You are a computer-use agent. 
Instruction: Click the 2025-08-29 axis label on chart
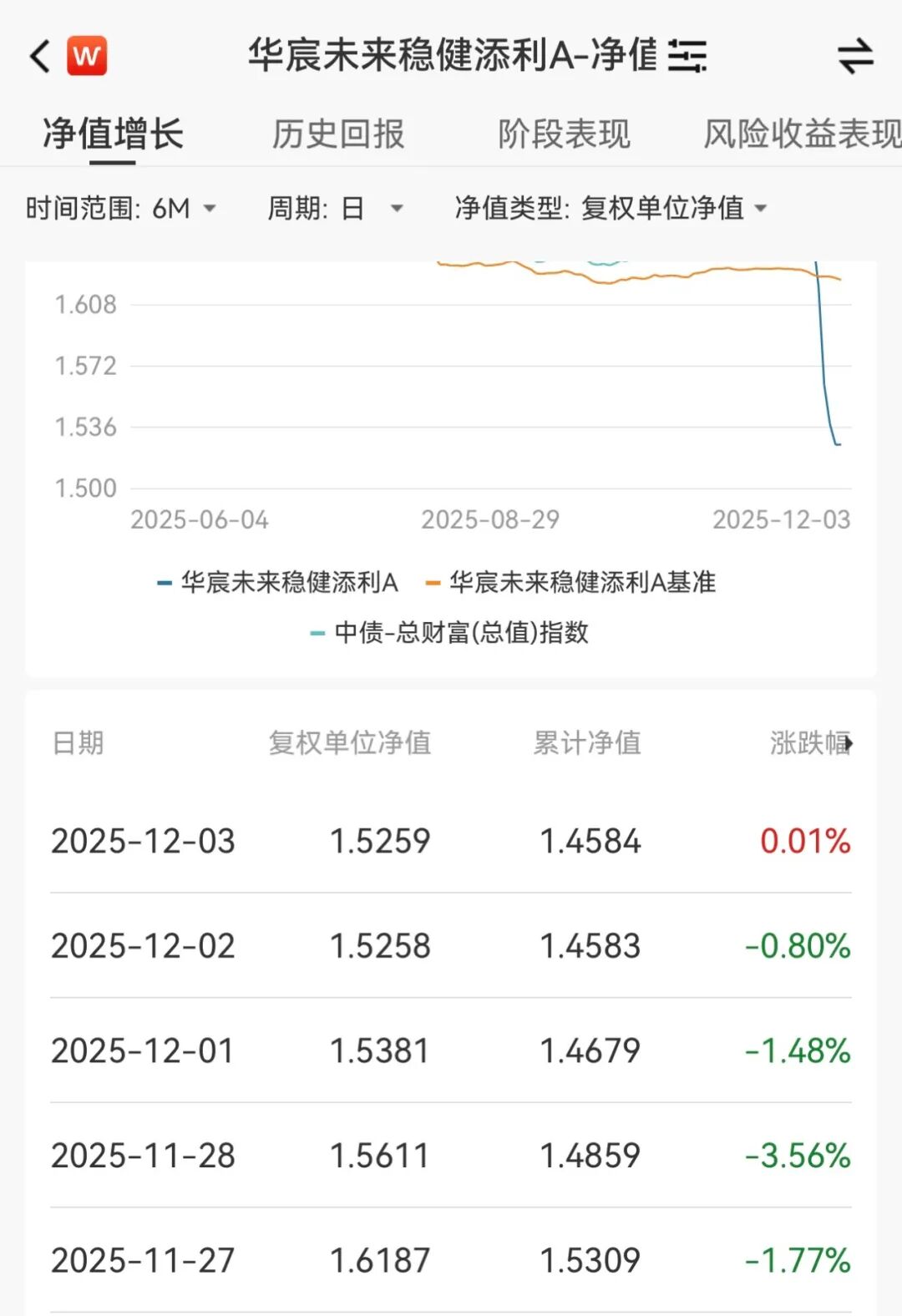(492, 519)
